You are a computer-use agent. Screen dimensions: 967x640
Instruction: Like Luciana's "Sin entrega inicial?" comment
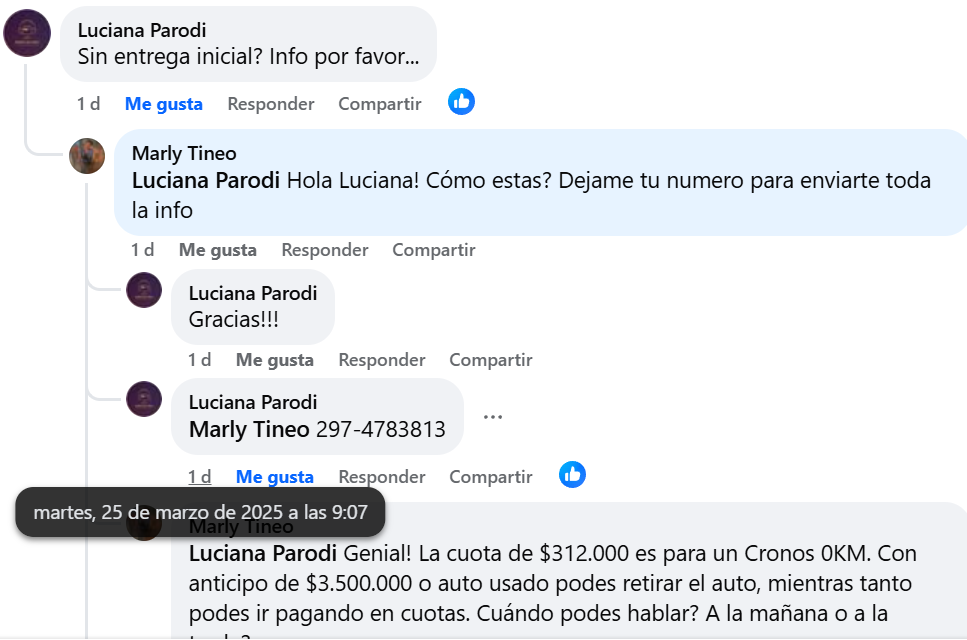163,104
